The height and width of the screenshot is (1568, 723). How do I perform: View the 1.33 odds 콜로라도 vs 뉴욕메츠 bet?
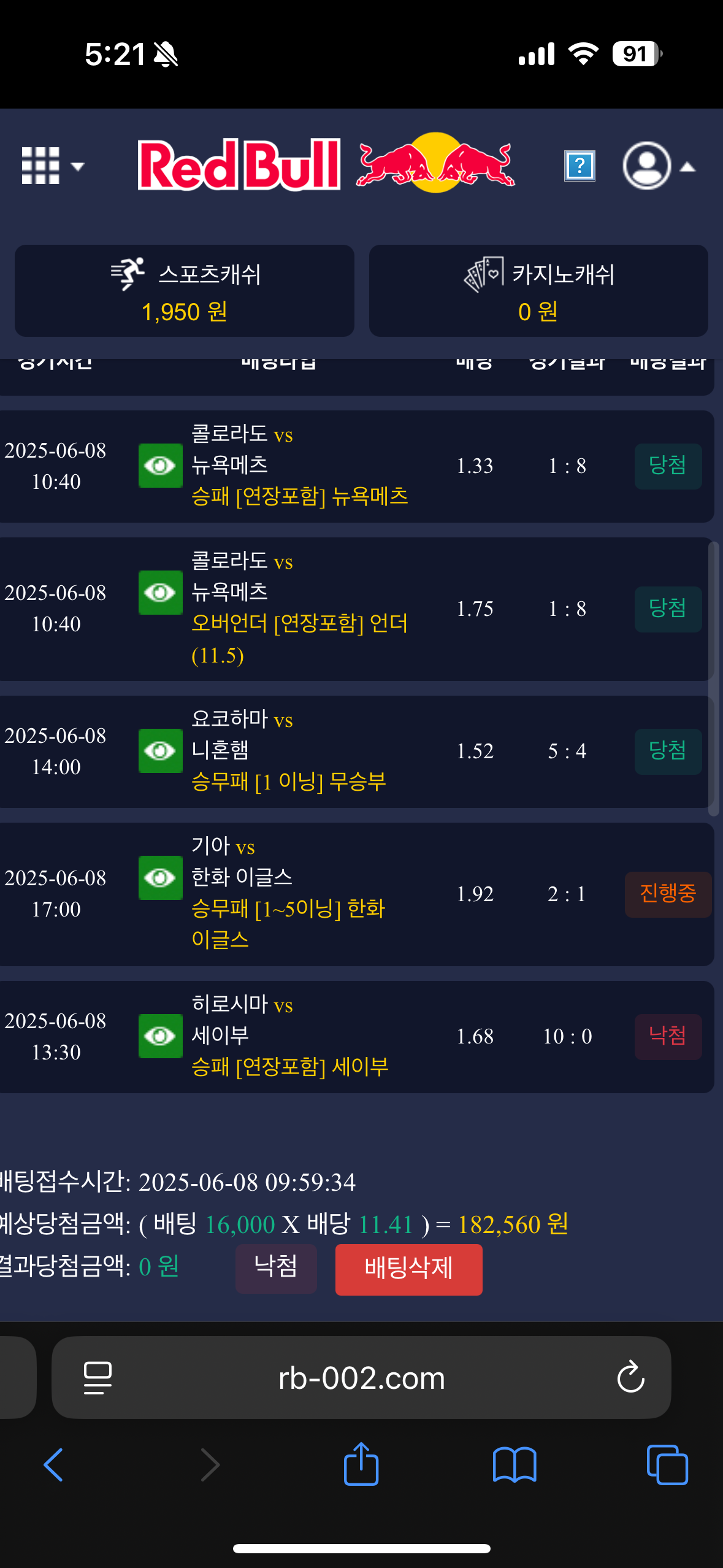pyautogui.click(x=160, y=466)
